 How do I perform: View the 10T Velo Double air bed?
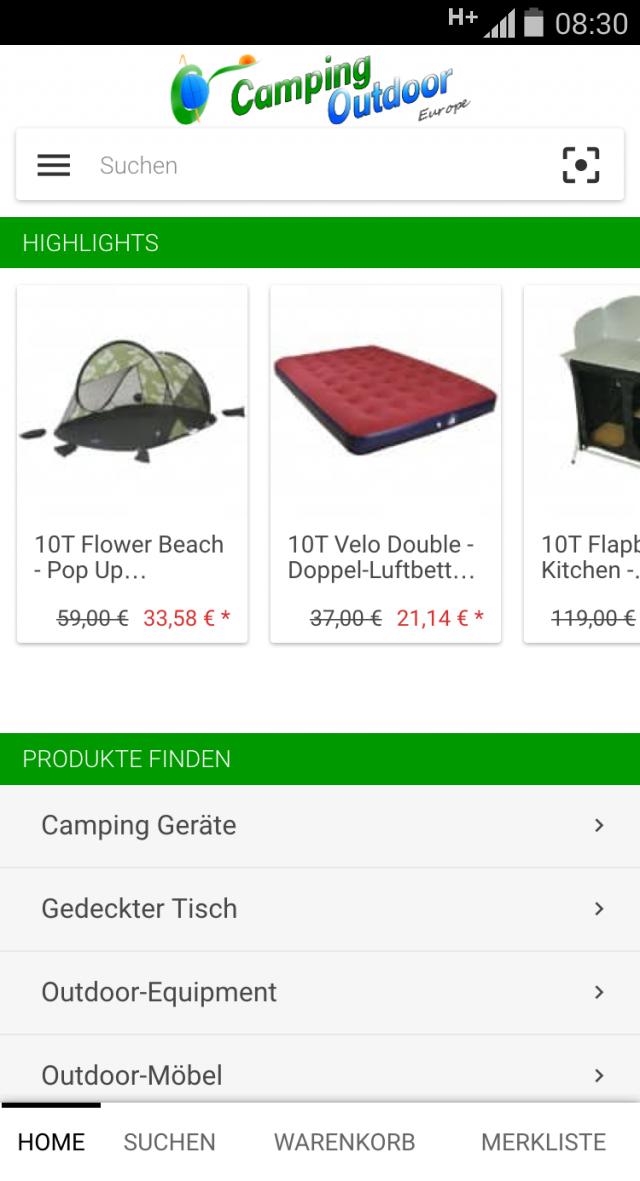385,463
